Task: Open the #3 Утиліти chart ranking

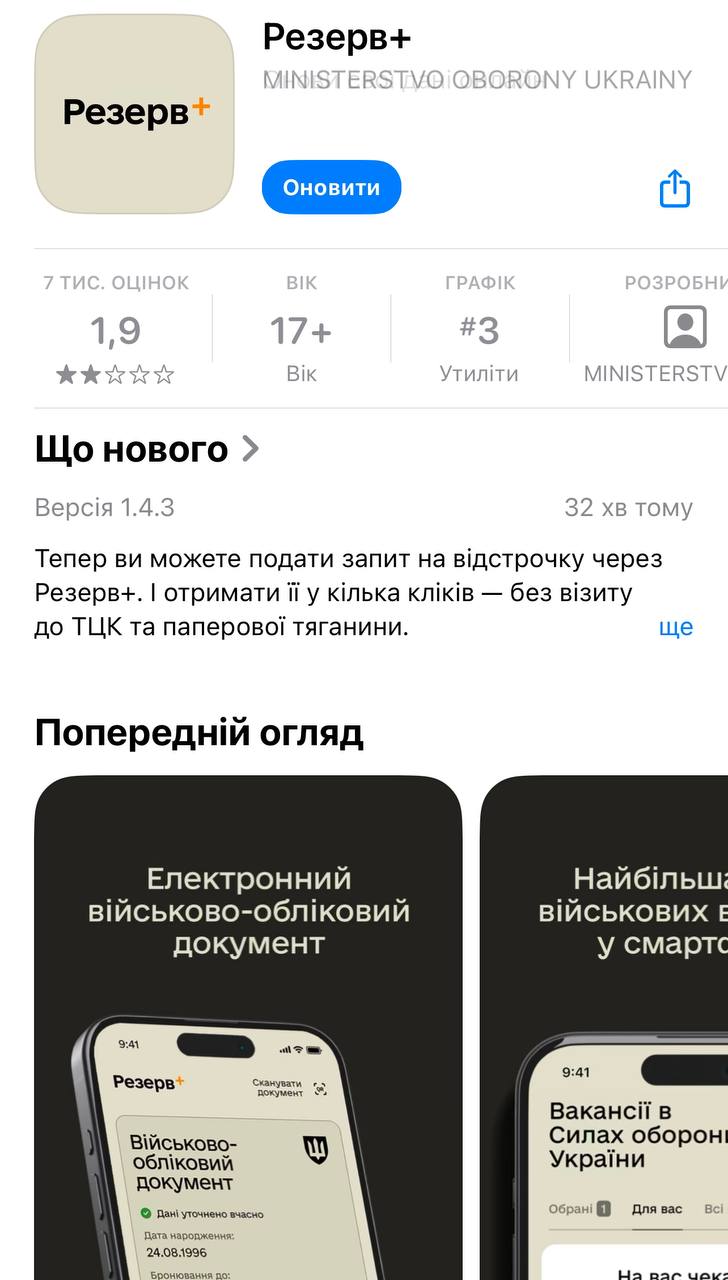Action: pos(479,332)
